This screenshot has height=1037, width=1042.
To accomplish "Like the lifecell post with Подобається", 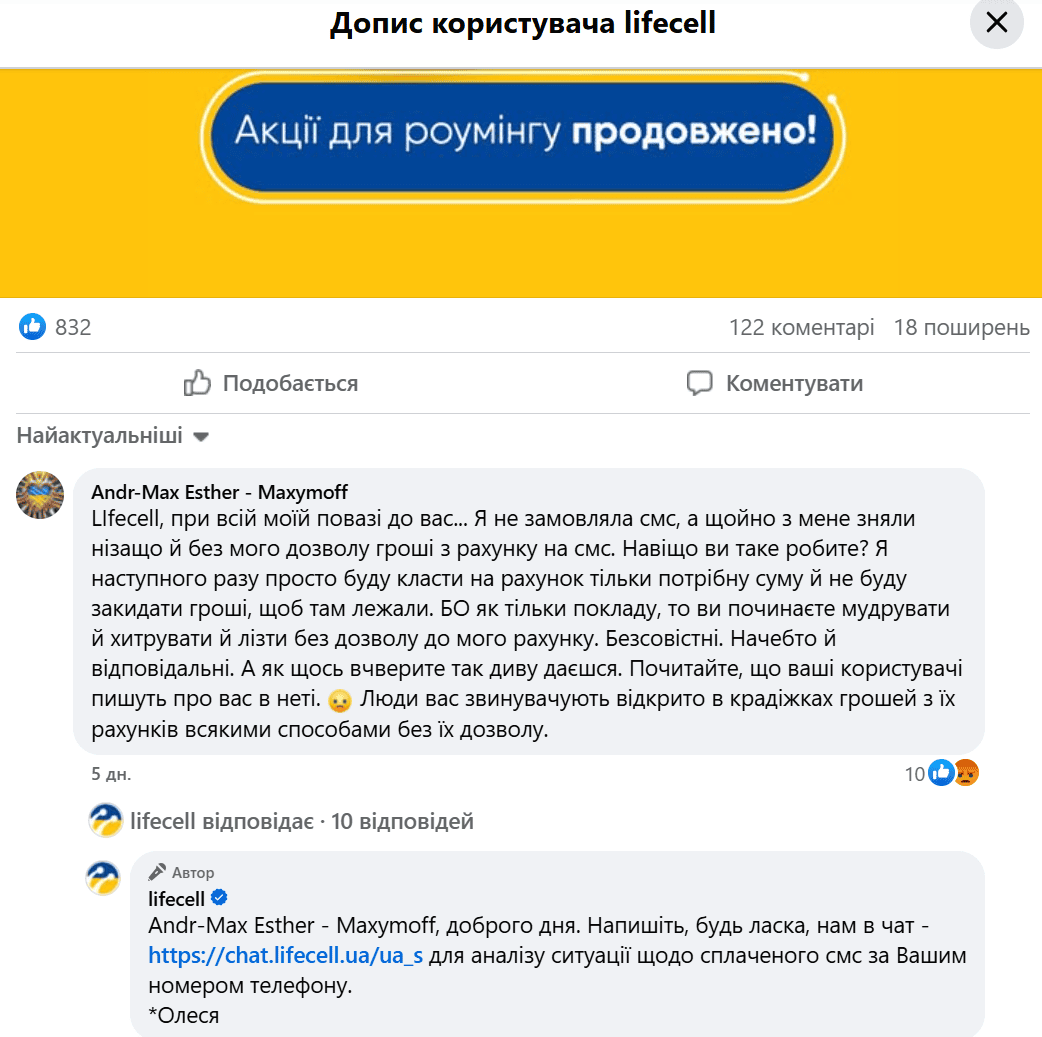I will point(271,383).
